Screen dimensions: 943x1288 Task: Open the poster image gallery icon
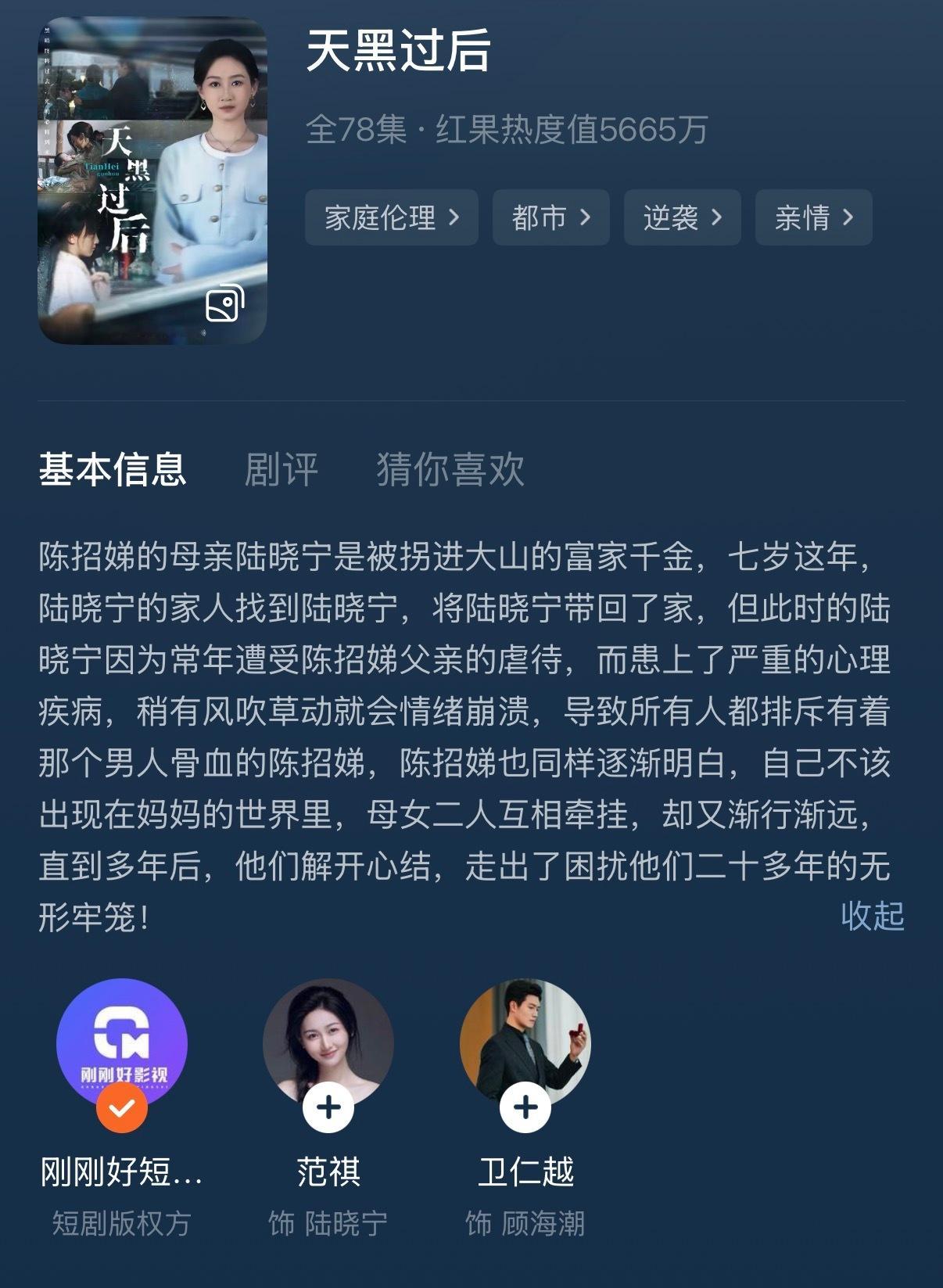point(224,307)
